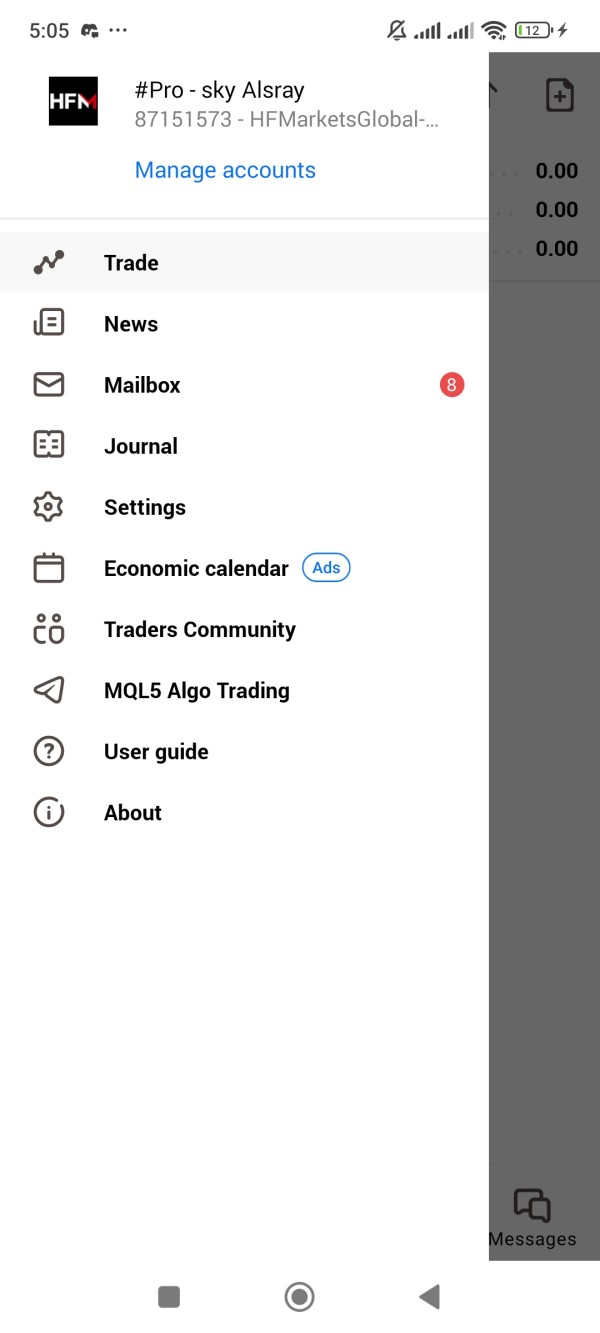Image resolution: width=600 pixels, height=1333 pixels.
Task: Open Mailbox with 8 unread
Action: 142,385
